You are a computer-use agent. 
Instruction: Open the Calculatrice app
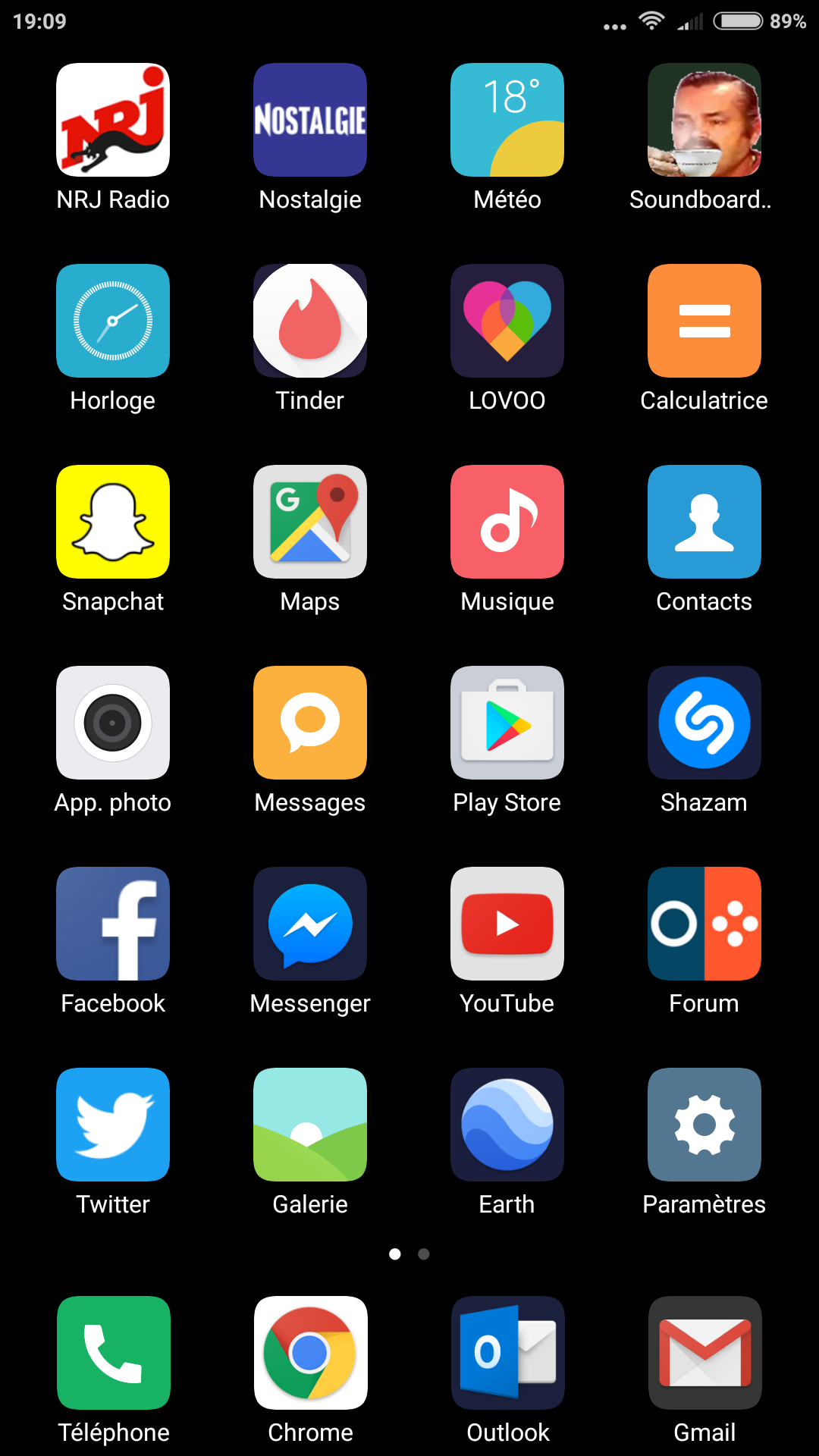coord(704,321)
